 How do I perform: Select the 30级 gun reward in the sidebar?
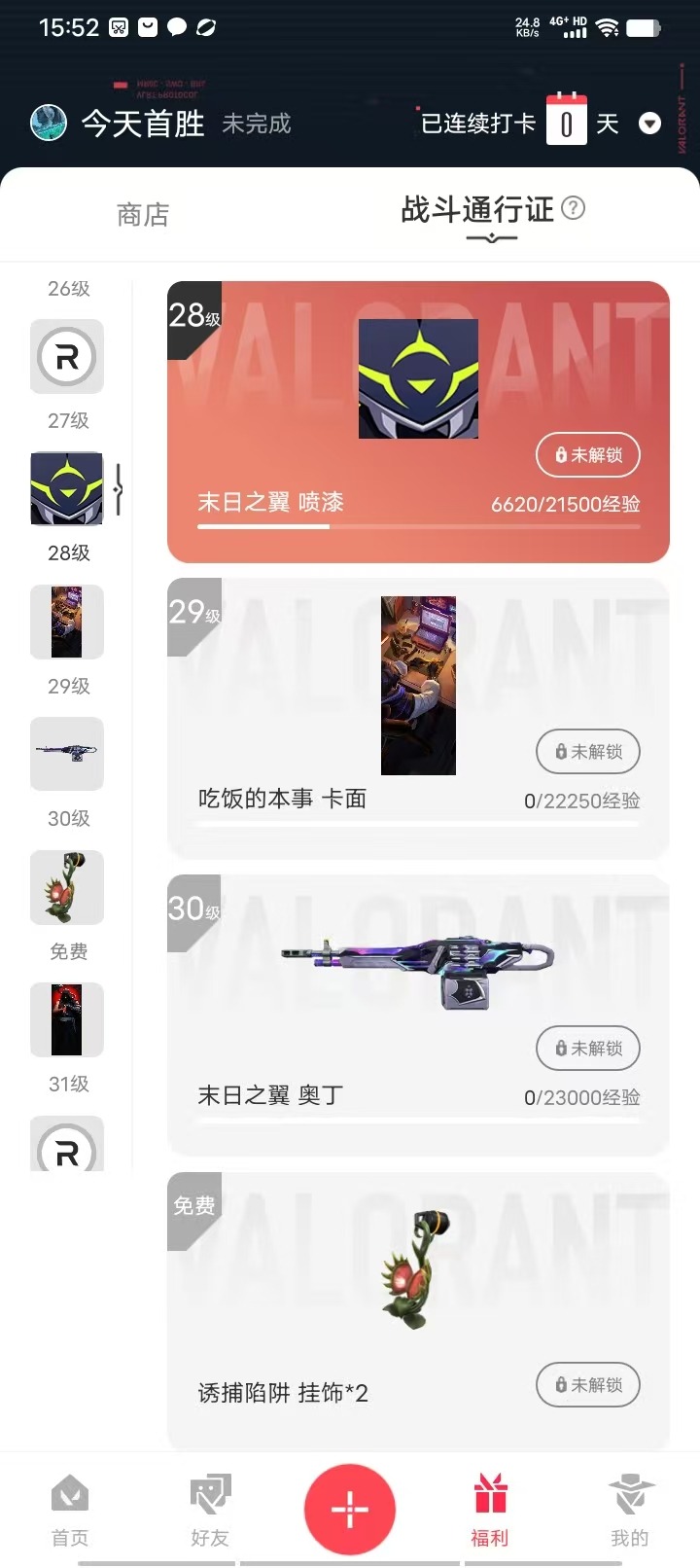coord(67,754)
